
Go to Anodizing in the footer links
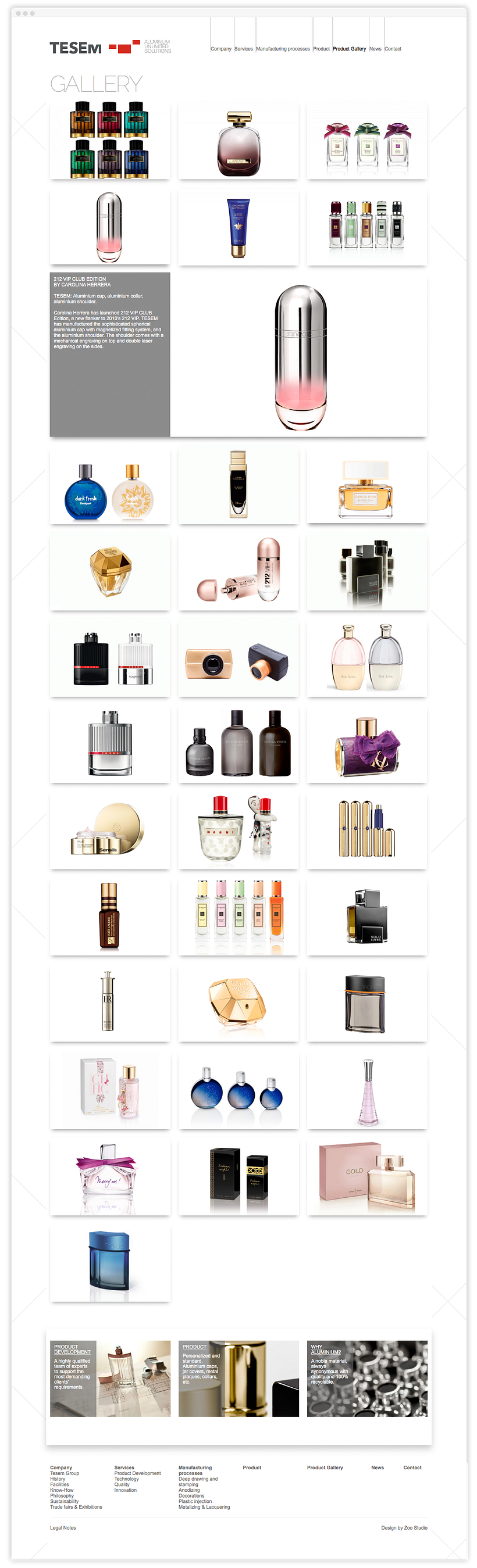189,1490
